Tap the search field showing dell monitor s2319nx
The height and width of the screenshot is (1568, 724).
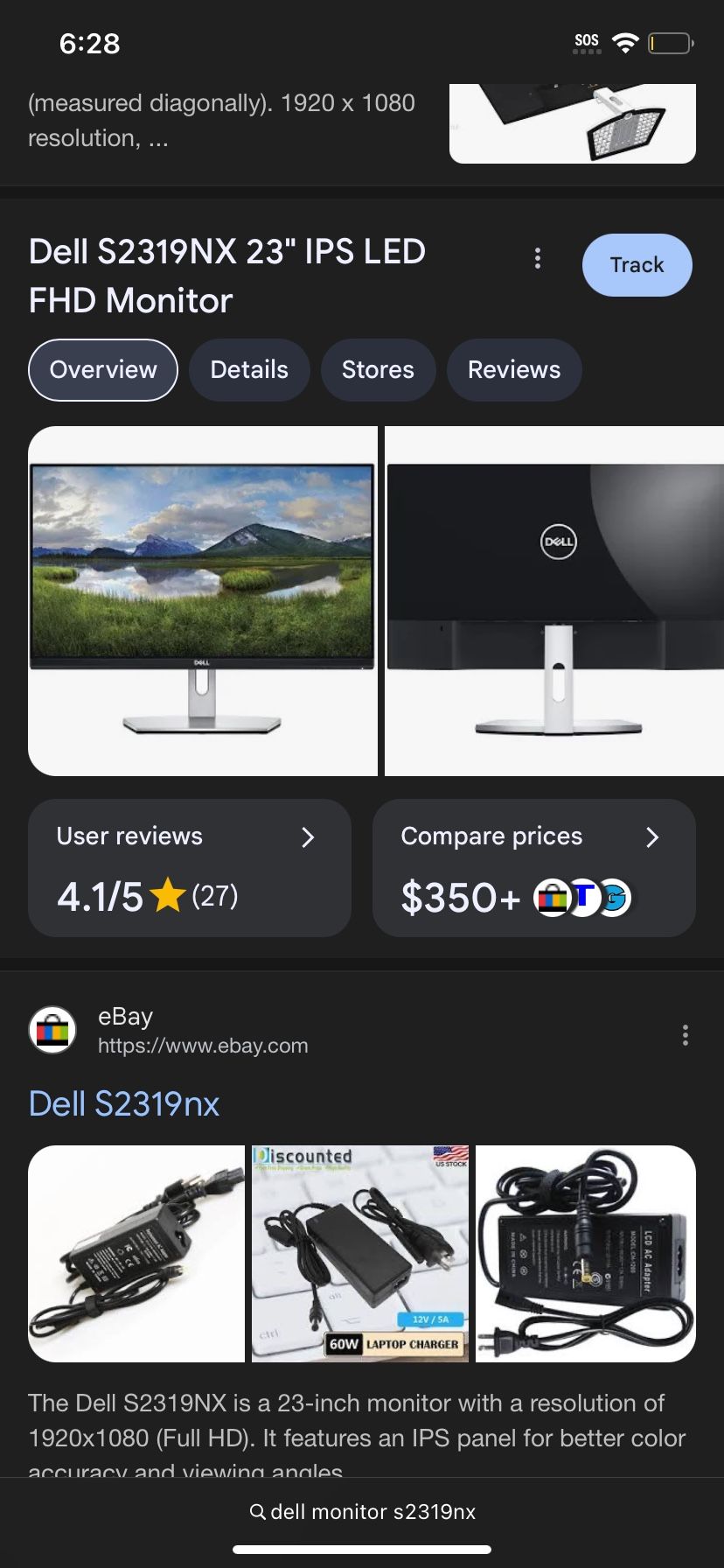362,1512
